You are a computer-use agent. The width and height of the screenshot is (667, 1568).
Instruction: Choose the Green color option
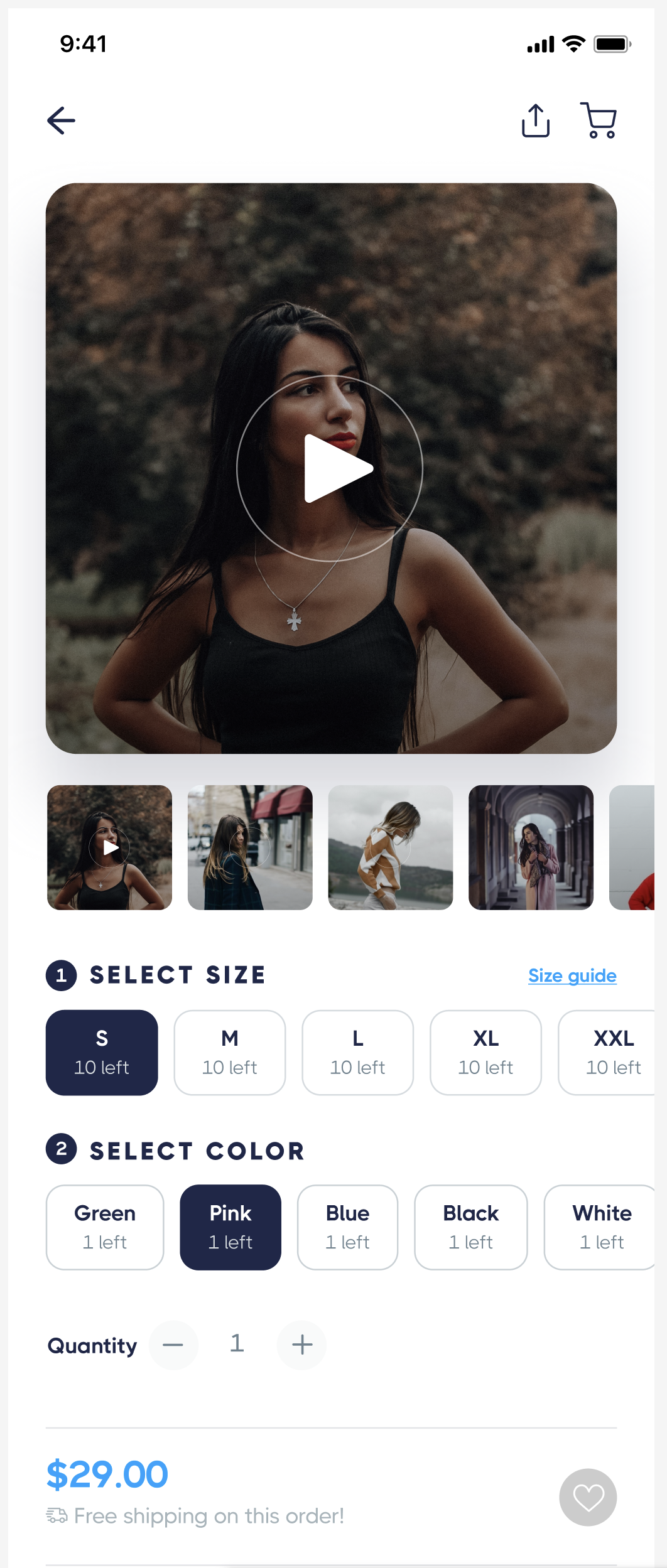coord(104,1227)
